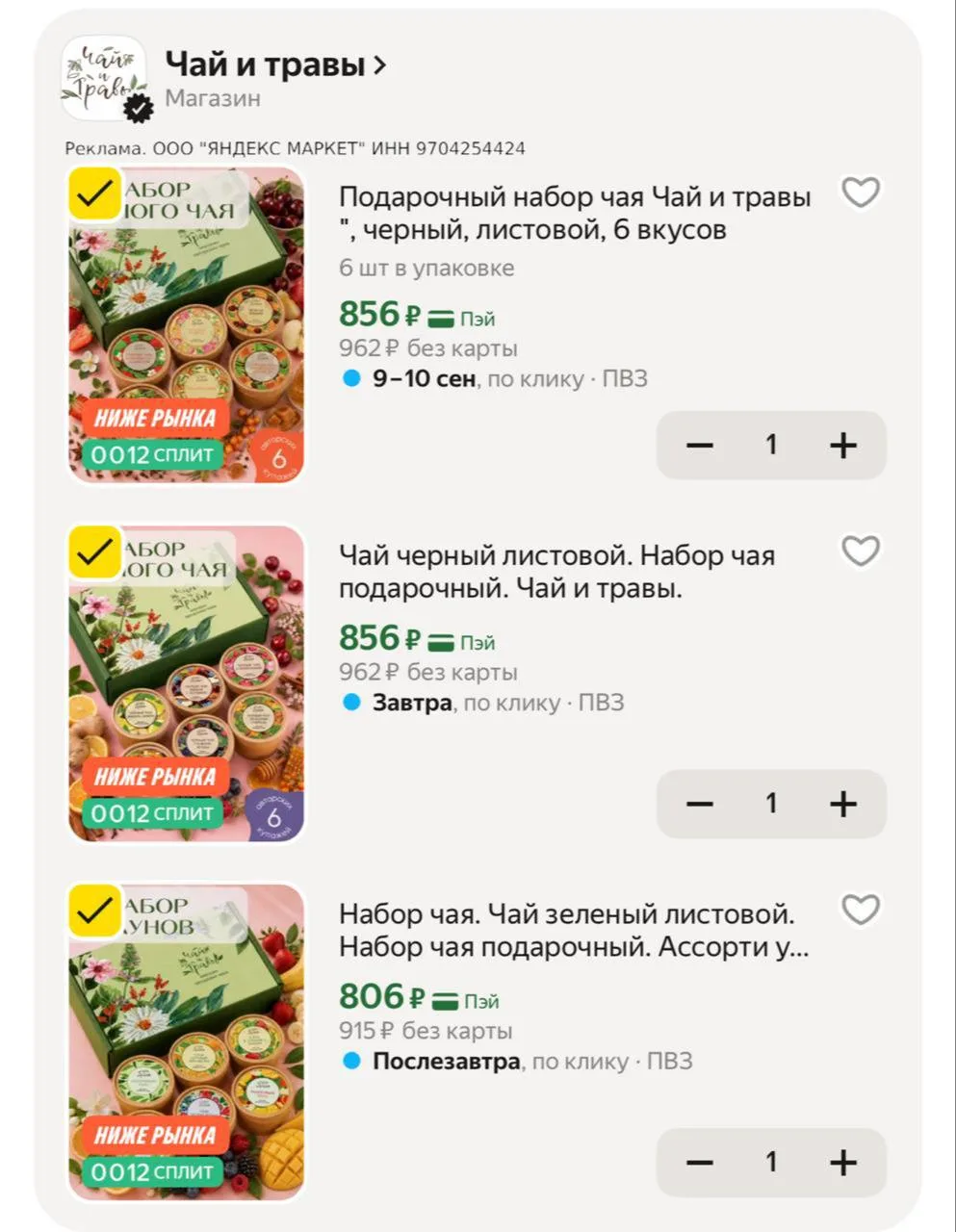Uncheck the 6 вкусов gift set checkbox
956x1232 pixels.
pyautogui.click(x=94, y=194)
